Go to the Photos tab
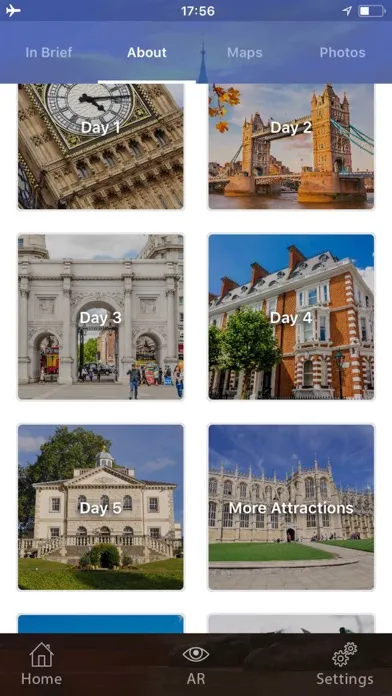This screenshot has width=392, height=696. [342, 52]
